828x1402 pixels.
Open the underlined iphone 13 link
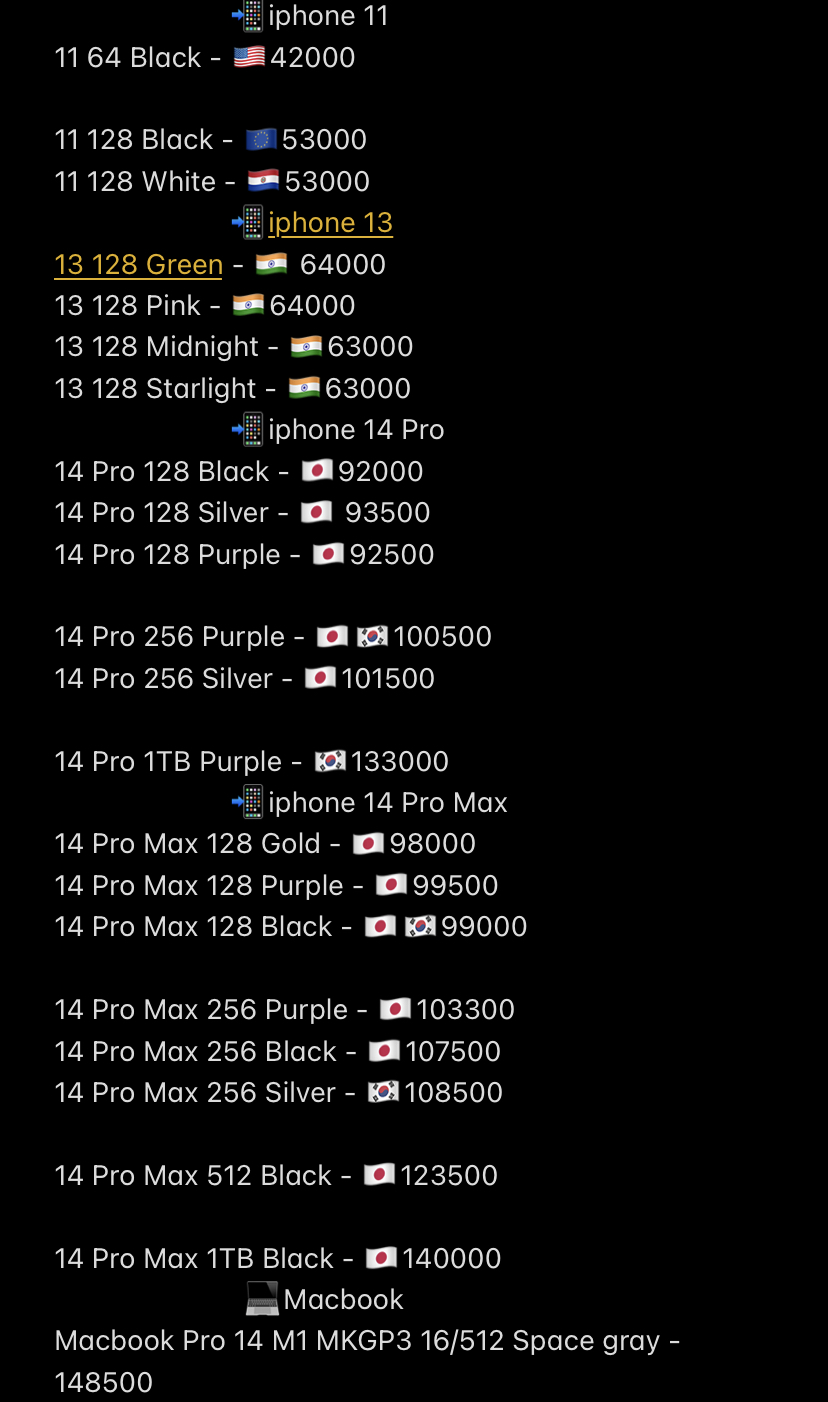[x=330, y=223]
